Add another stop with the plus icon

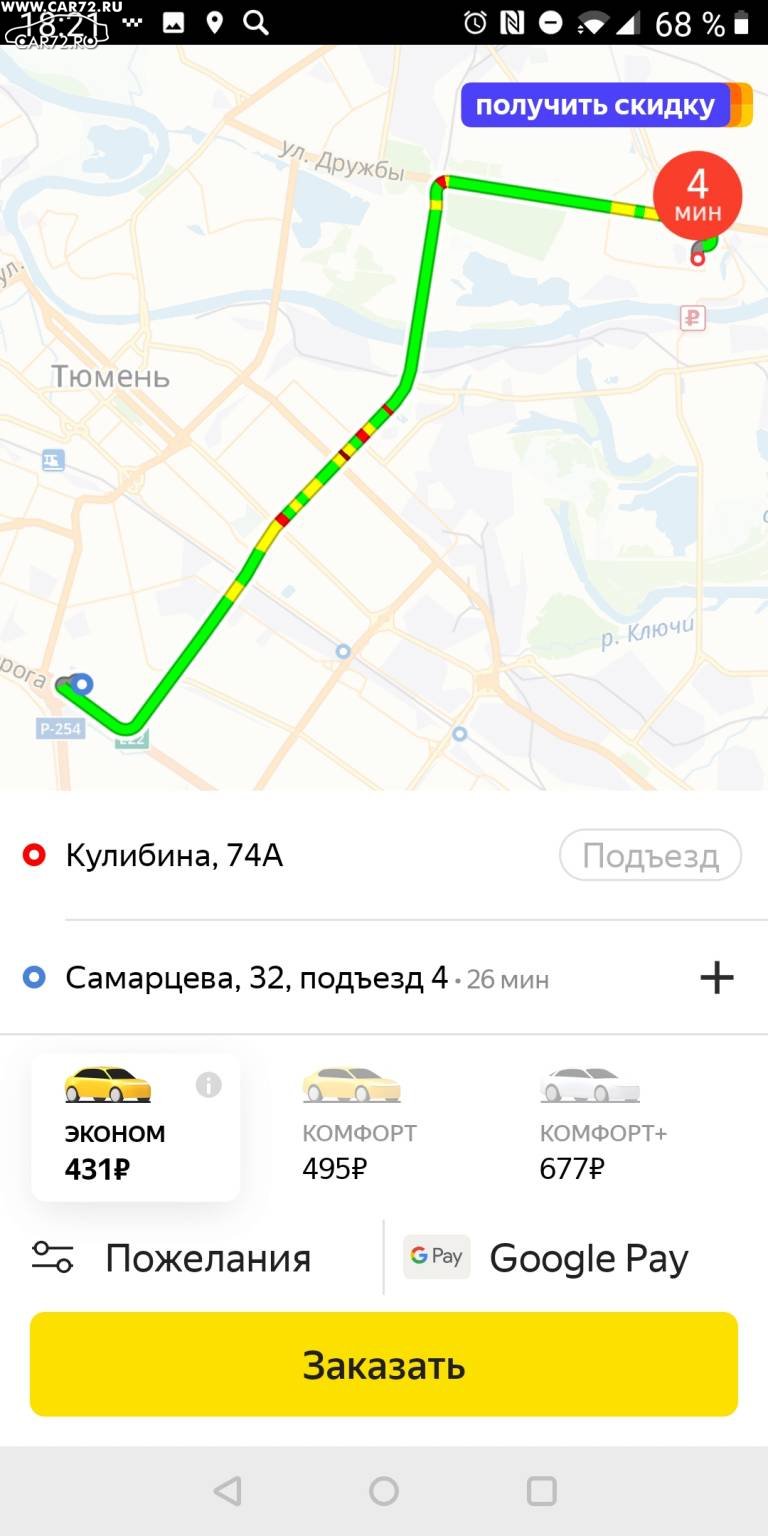point(716,978)
